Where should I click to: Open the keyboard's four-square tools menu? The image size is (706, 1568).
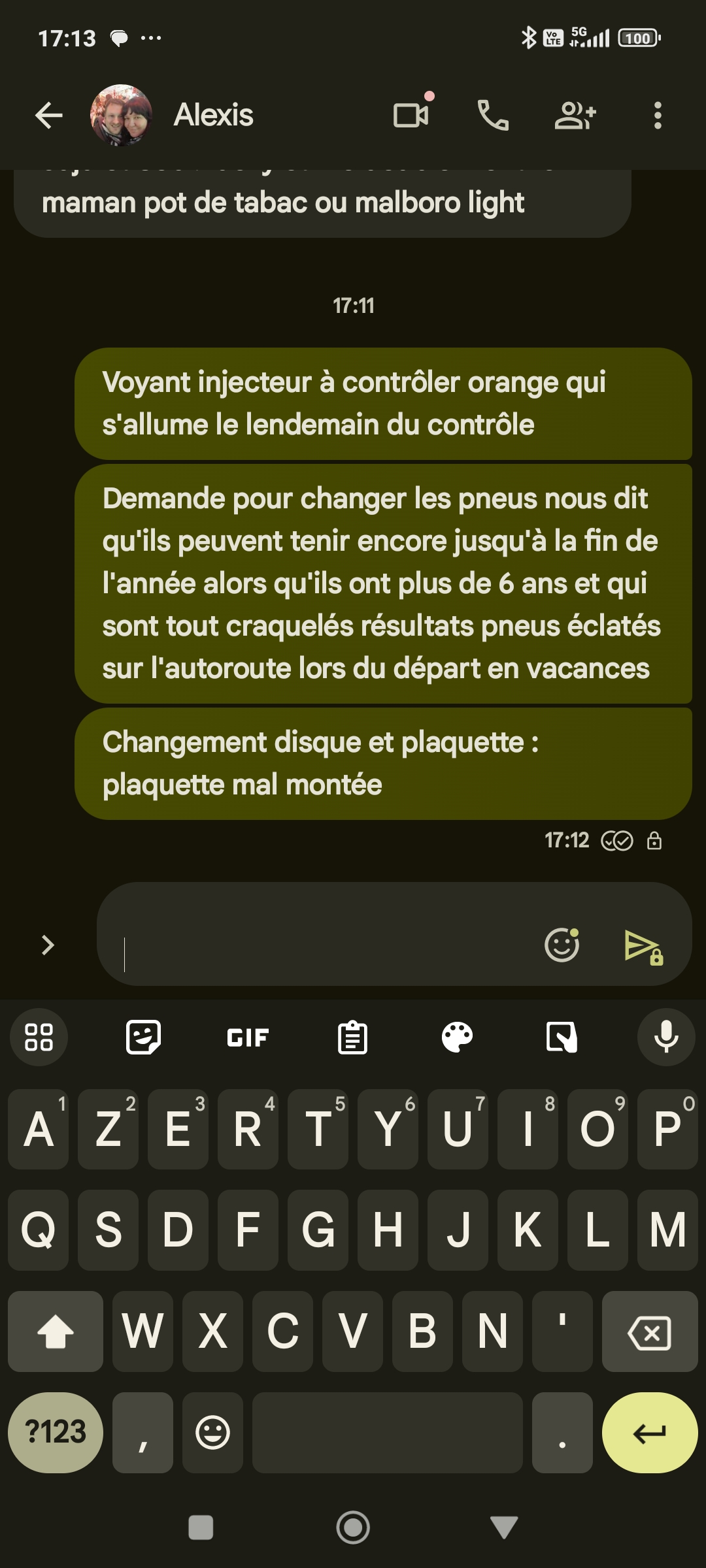(x=39, y=1037)
